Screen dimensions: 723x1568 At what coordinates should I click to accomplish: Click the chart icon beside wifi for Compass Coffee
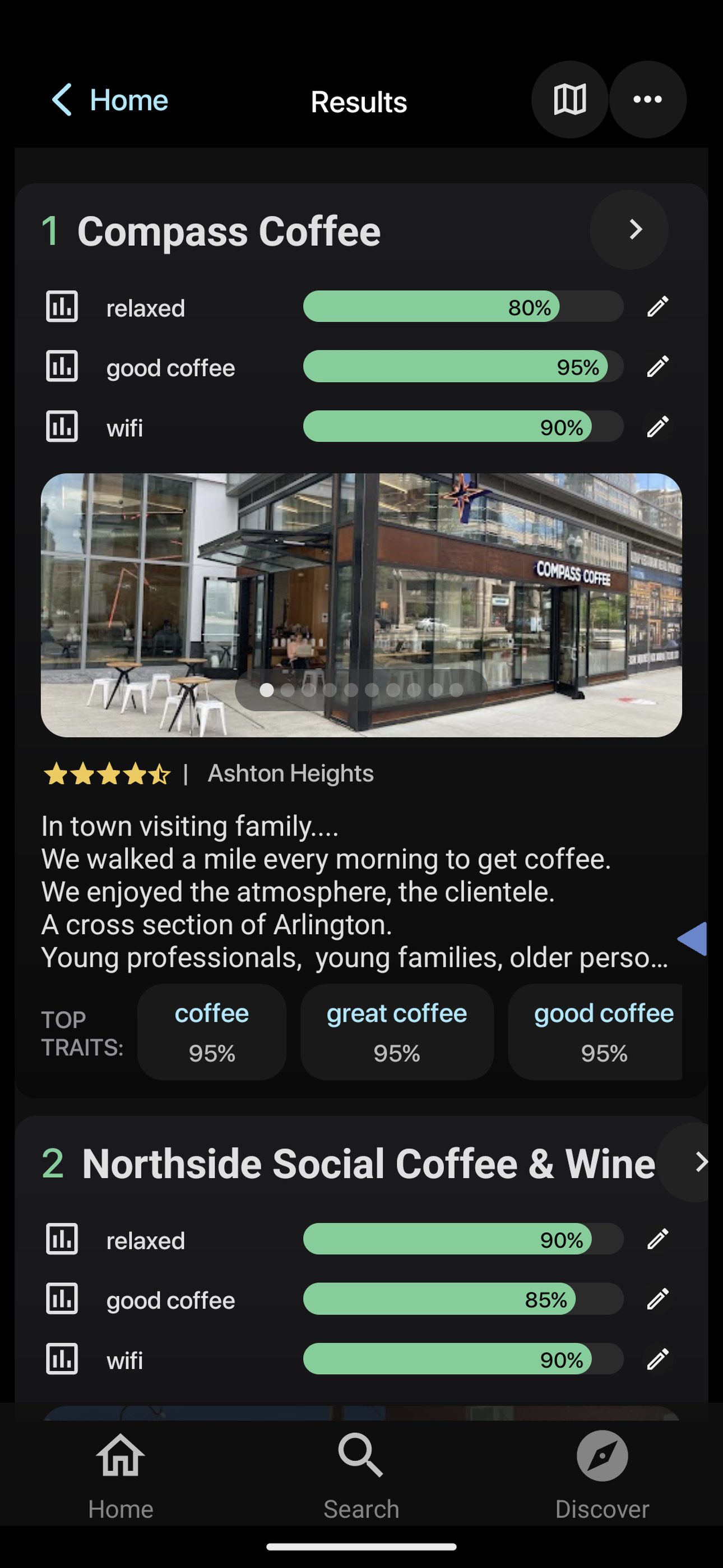(62, 426)
